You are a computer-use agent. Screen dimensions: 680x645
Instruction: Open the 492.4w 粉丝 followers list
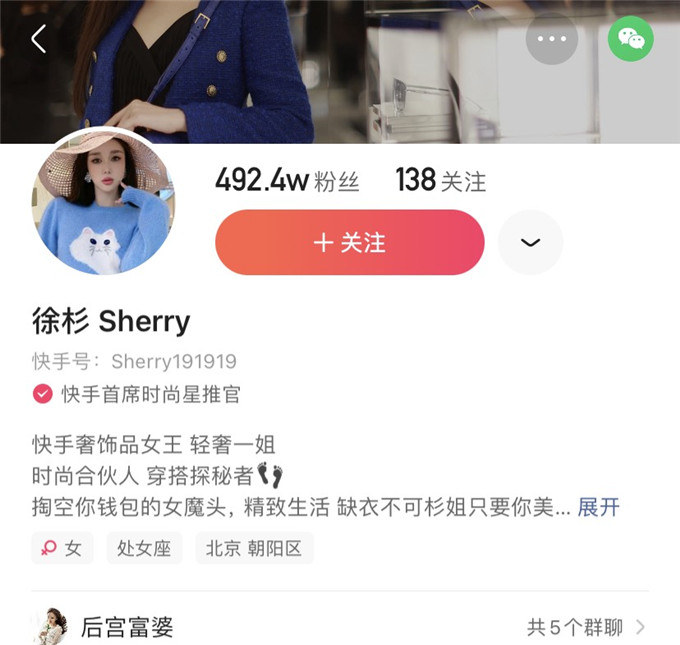(x=286, y=181)
